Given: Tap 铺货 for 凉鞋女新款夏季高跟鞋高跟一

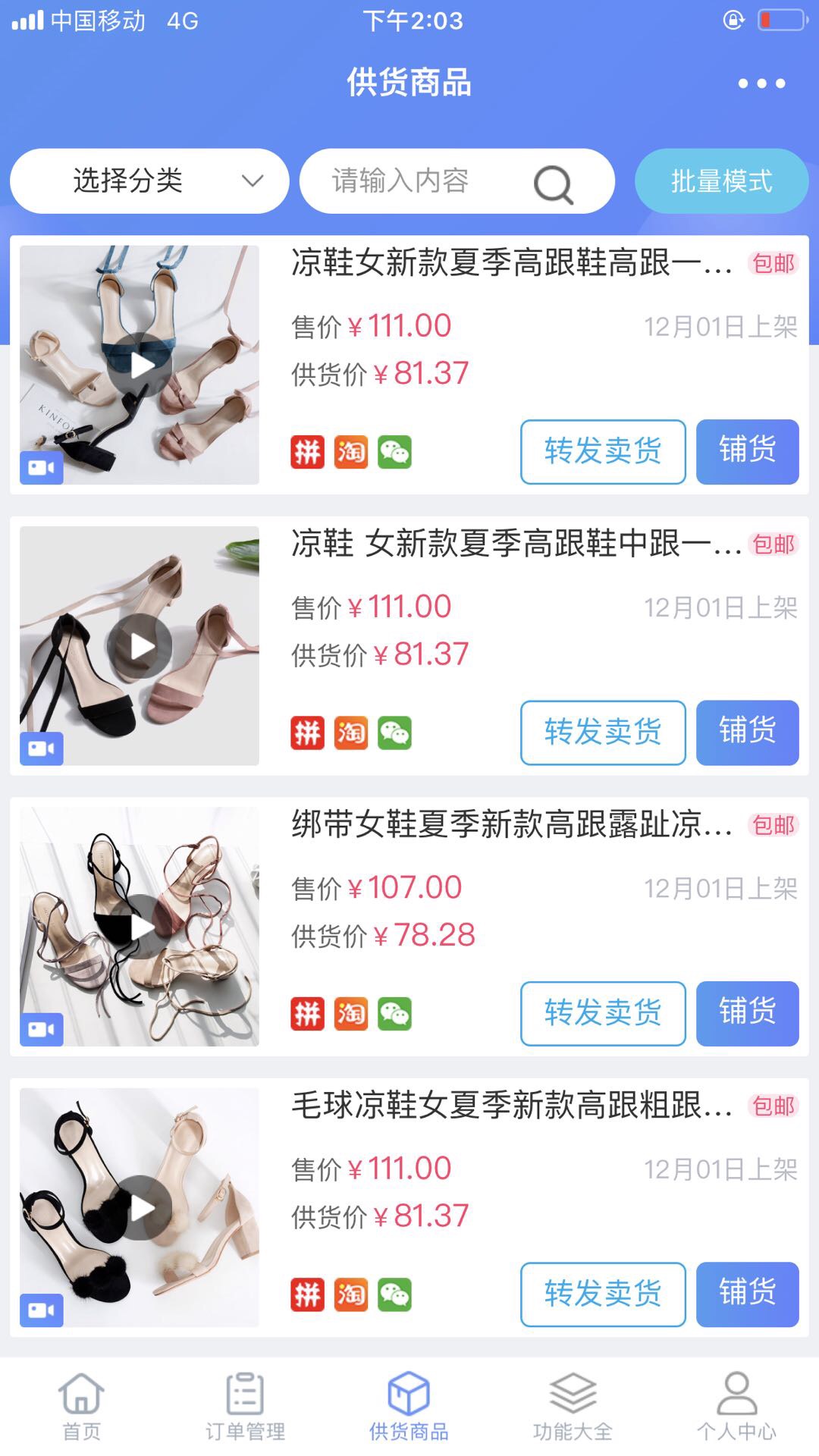Looking at the screenshot, I should point(747,452).
